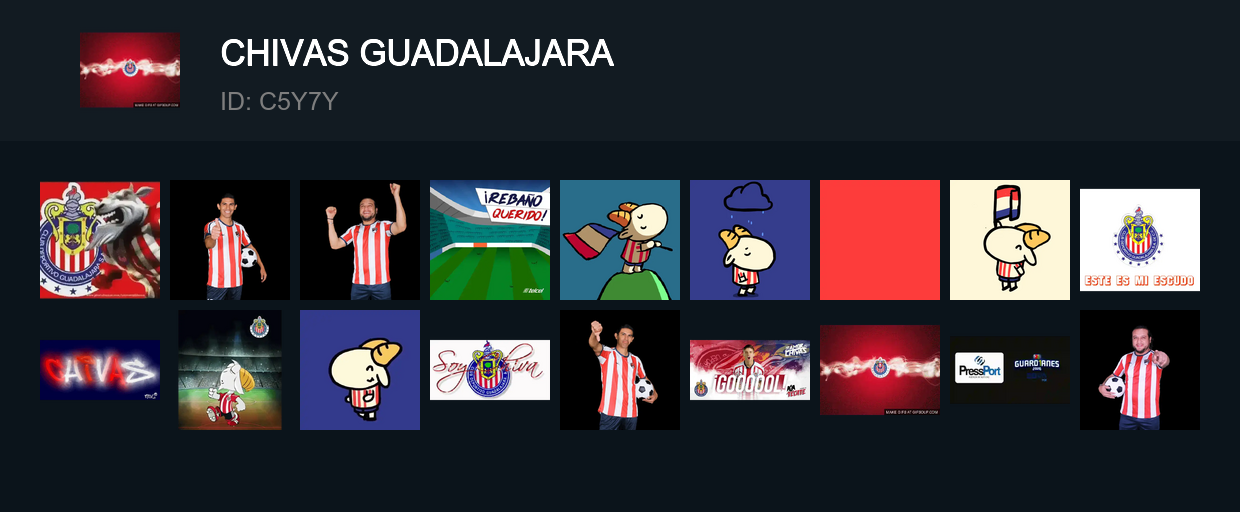Open the crest with snarling dog GIF
The width and height of the screenshot is (1240, 512).
(100, 240)
